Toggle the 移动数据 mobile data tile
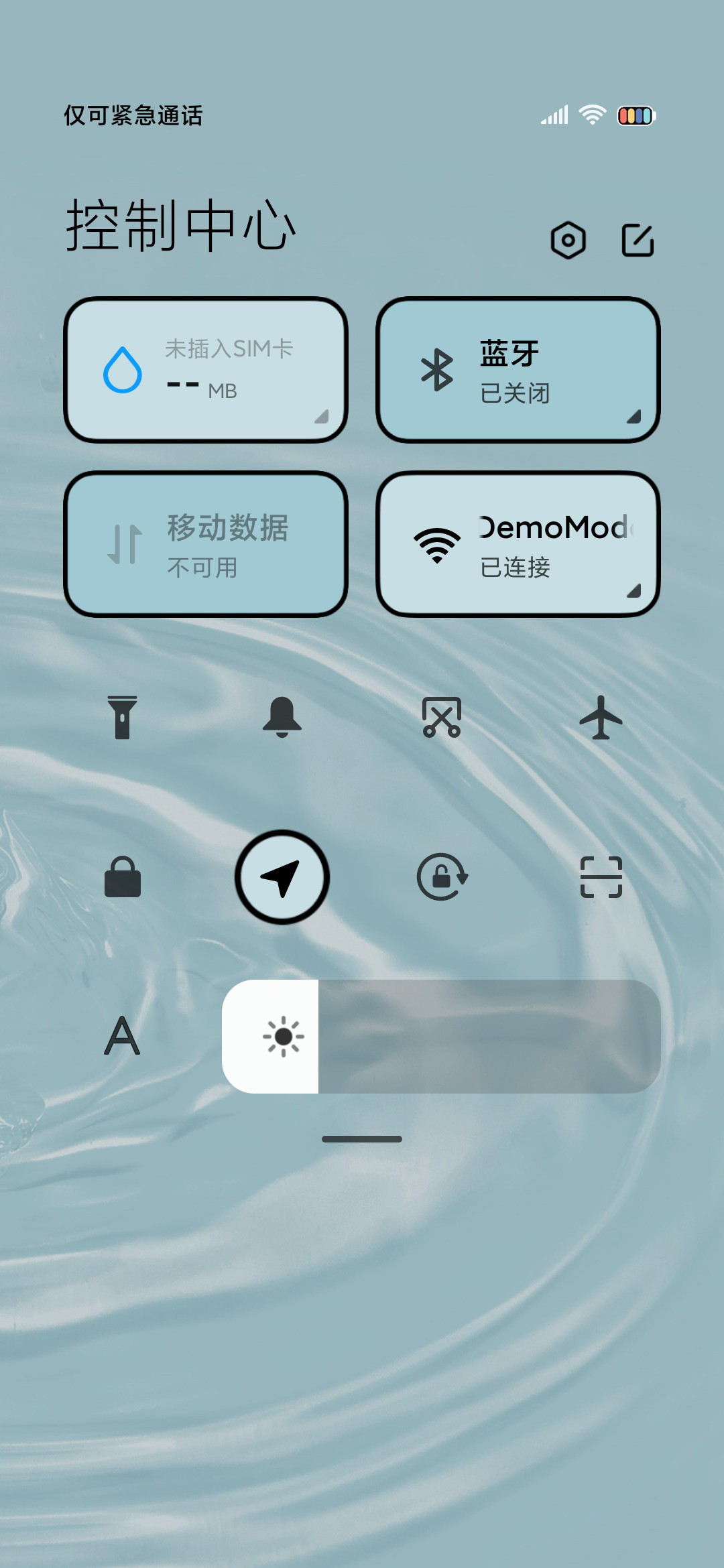Screen dimensions: 724x1568 pyautogui.click(x=206, y=544)
